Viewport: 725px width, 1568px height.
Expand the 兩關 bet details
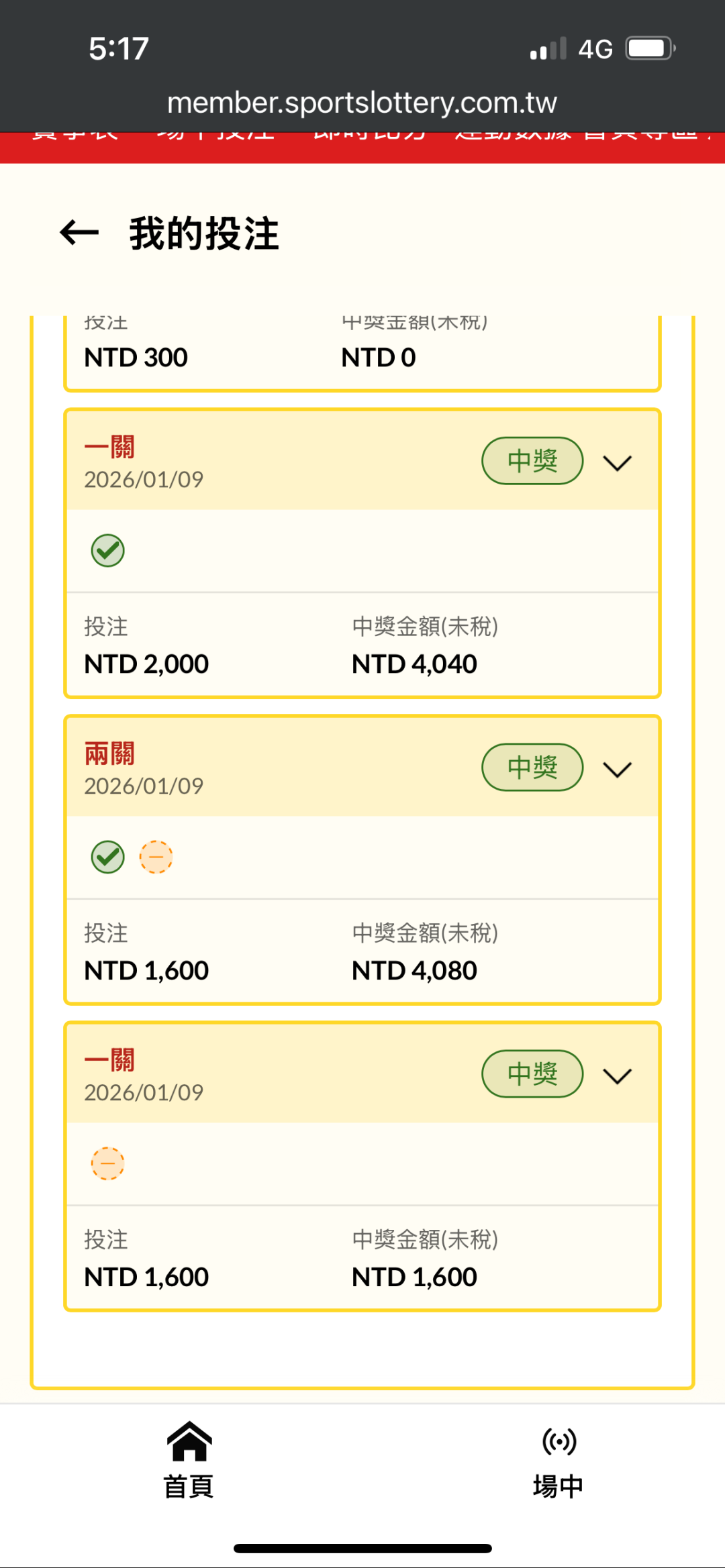(x=617, y=769)
